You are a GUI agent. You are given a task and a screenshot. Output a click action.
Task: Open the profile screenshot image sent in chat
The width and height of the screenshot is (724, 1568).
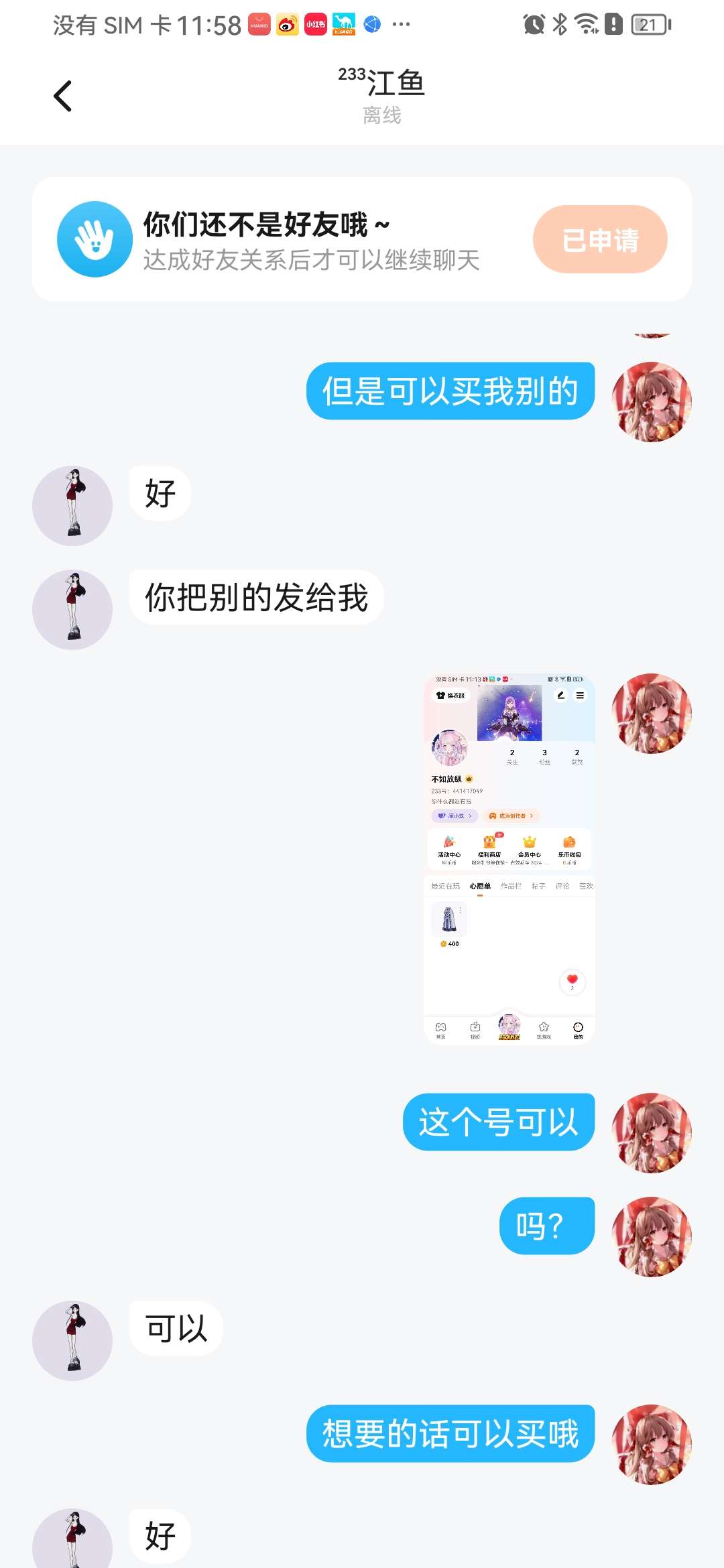[509, 859]
